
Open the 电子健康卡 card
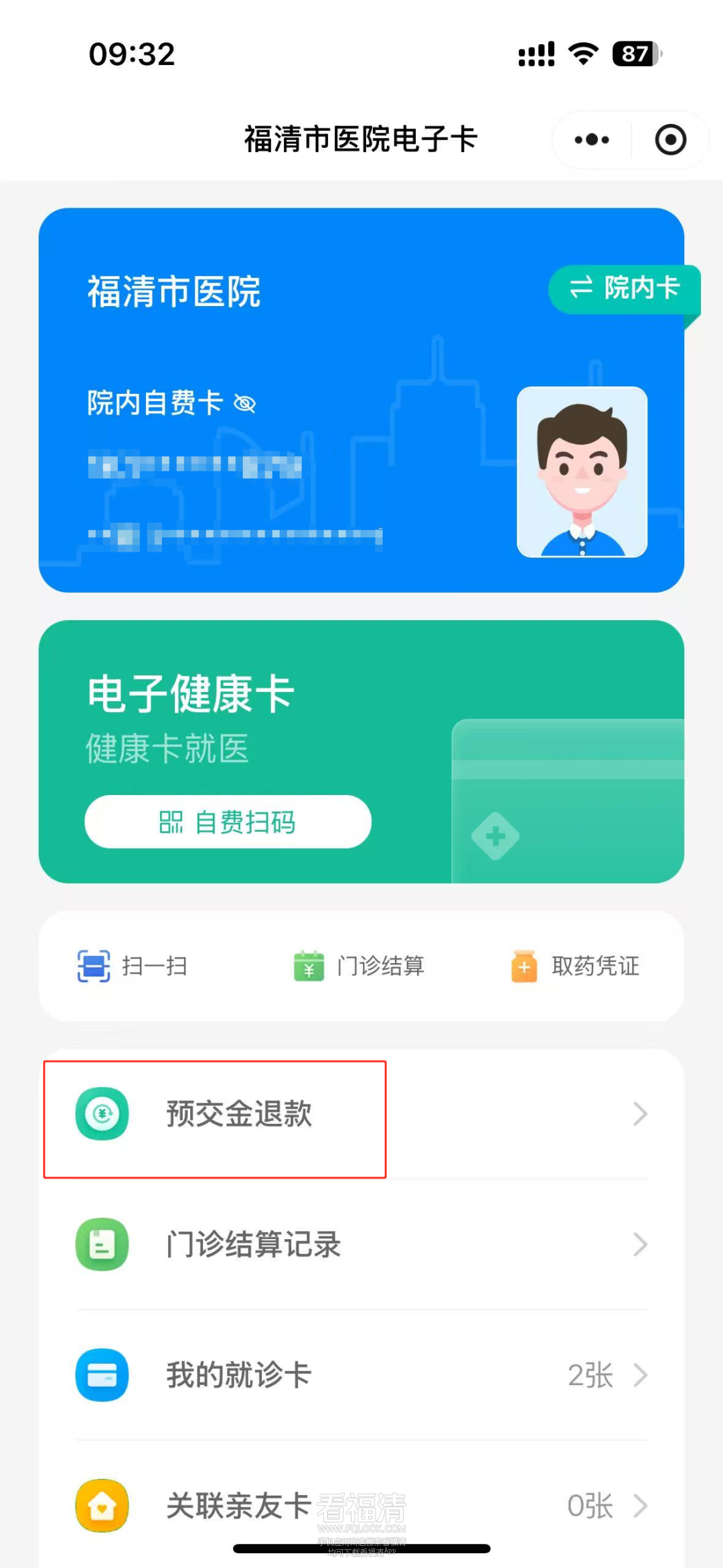point(361,710)
